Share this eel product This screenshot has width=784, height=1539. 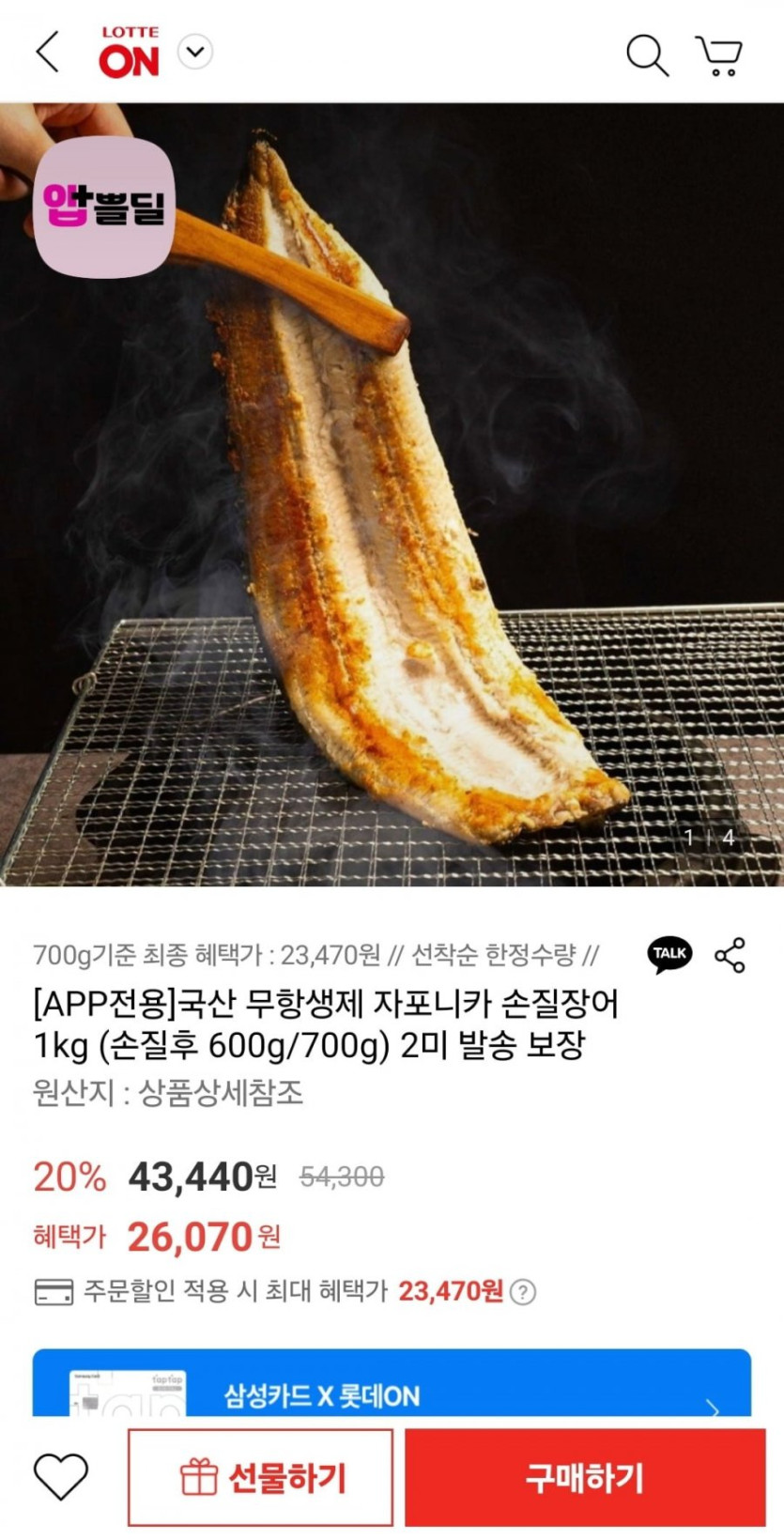point(730,955)
